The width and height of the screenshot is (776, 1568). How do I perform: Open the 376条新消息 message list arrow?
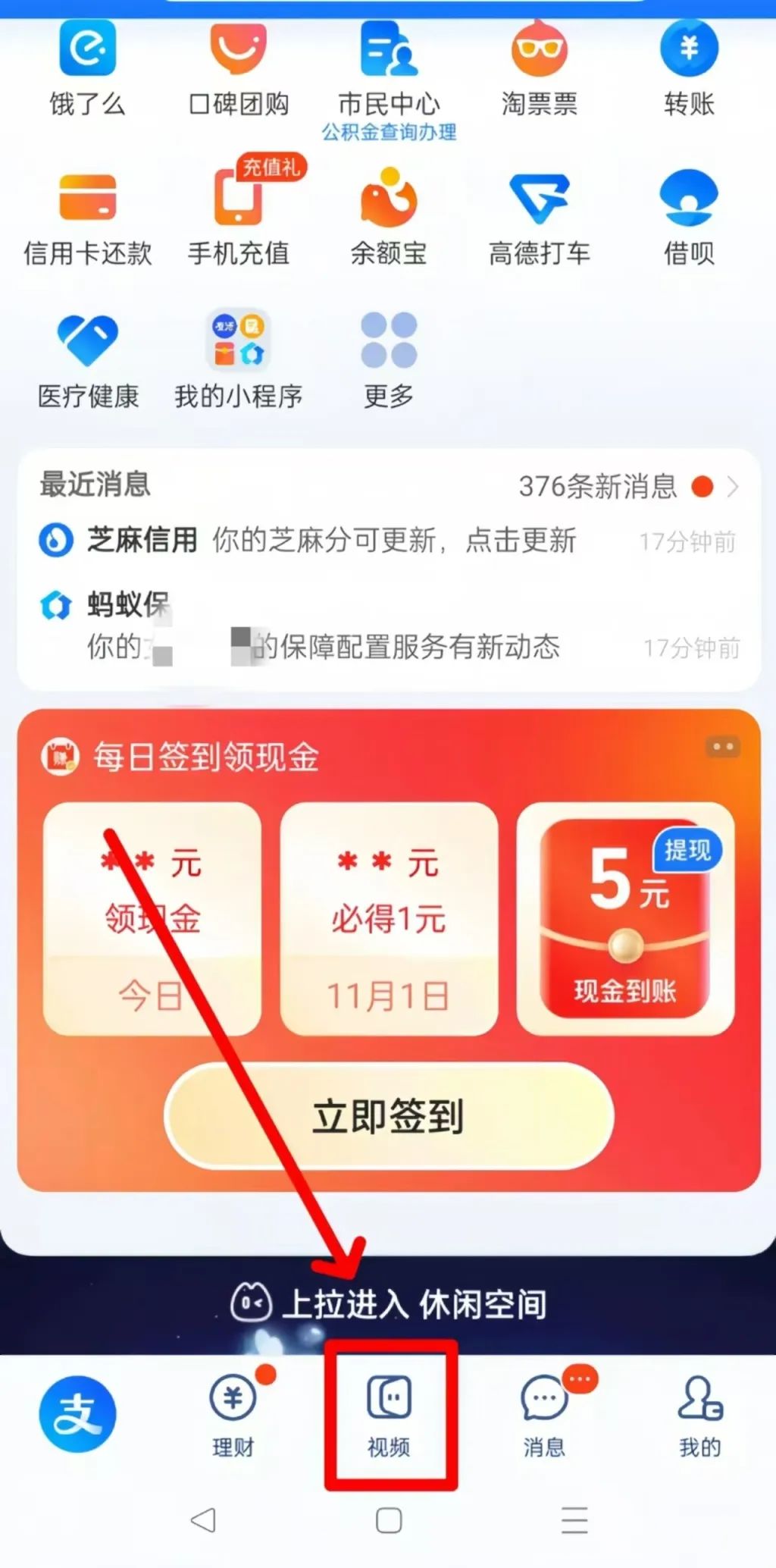point(731,486)
